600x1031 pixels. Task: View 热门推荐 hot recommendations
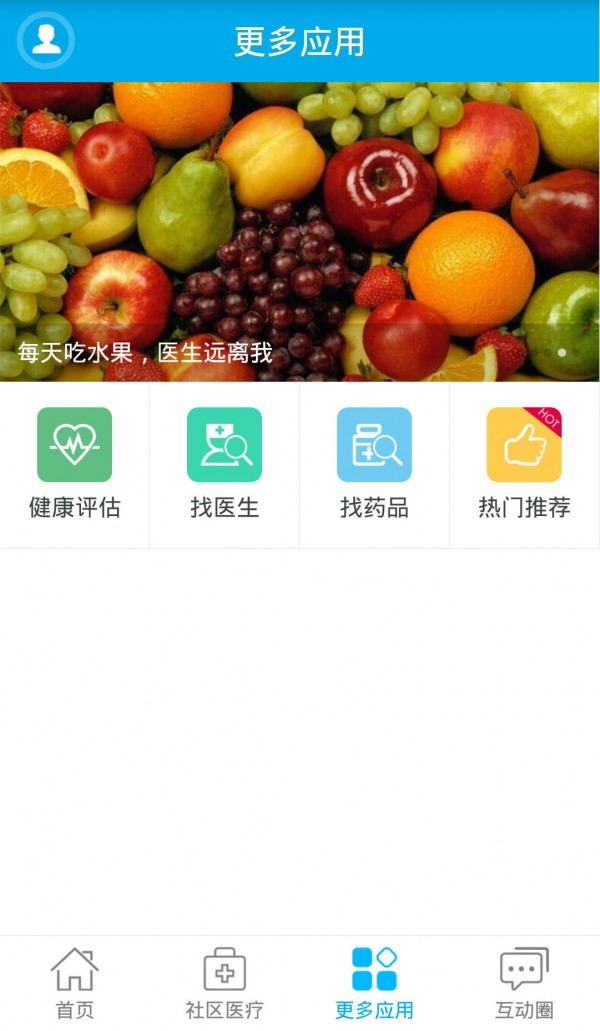(x=524, y=464)
